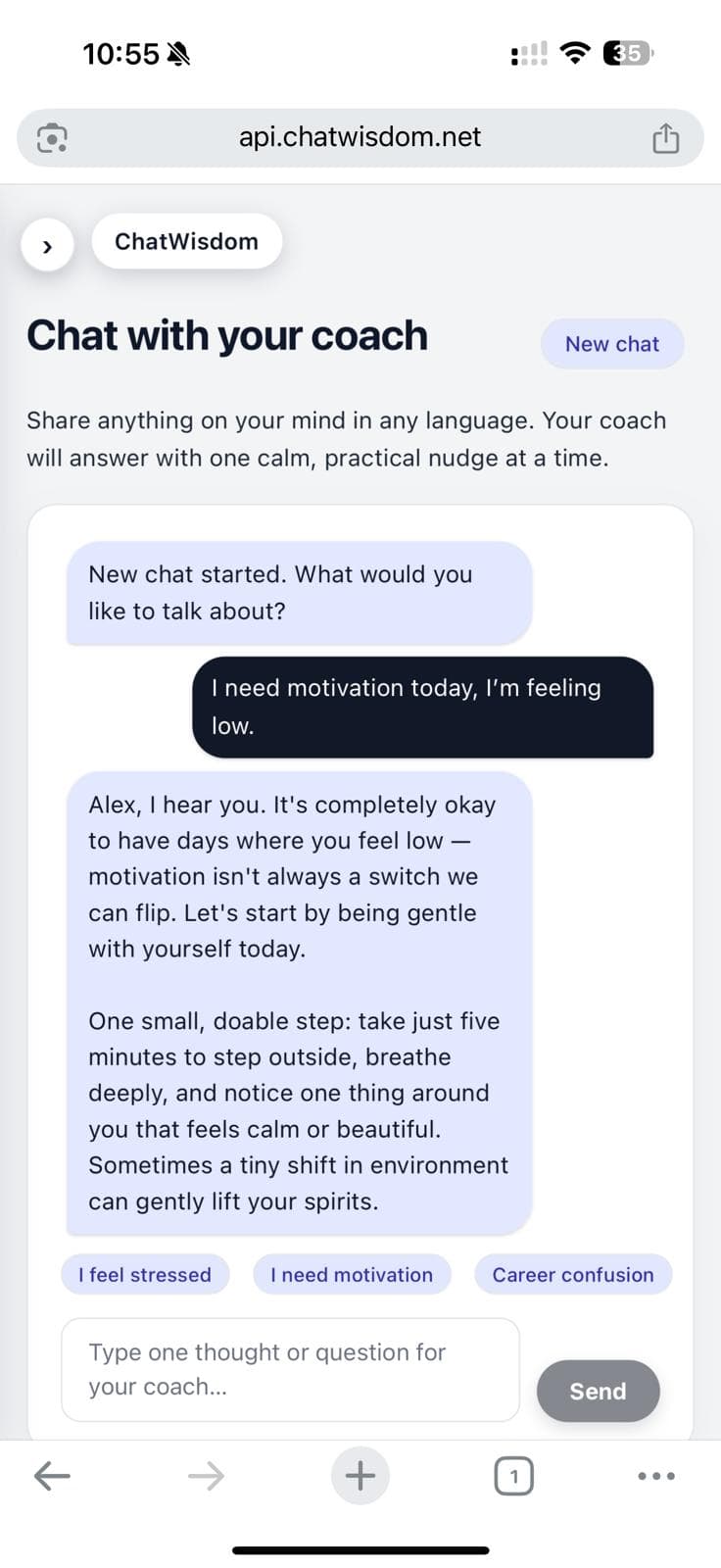Send the message to your coach
Viewport: 721px width, 1568px height.
[598, 1391]
